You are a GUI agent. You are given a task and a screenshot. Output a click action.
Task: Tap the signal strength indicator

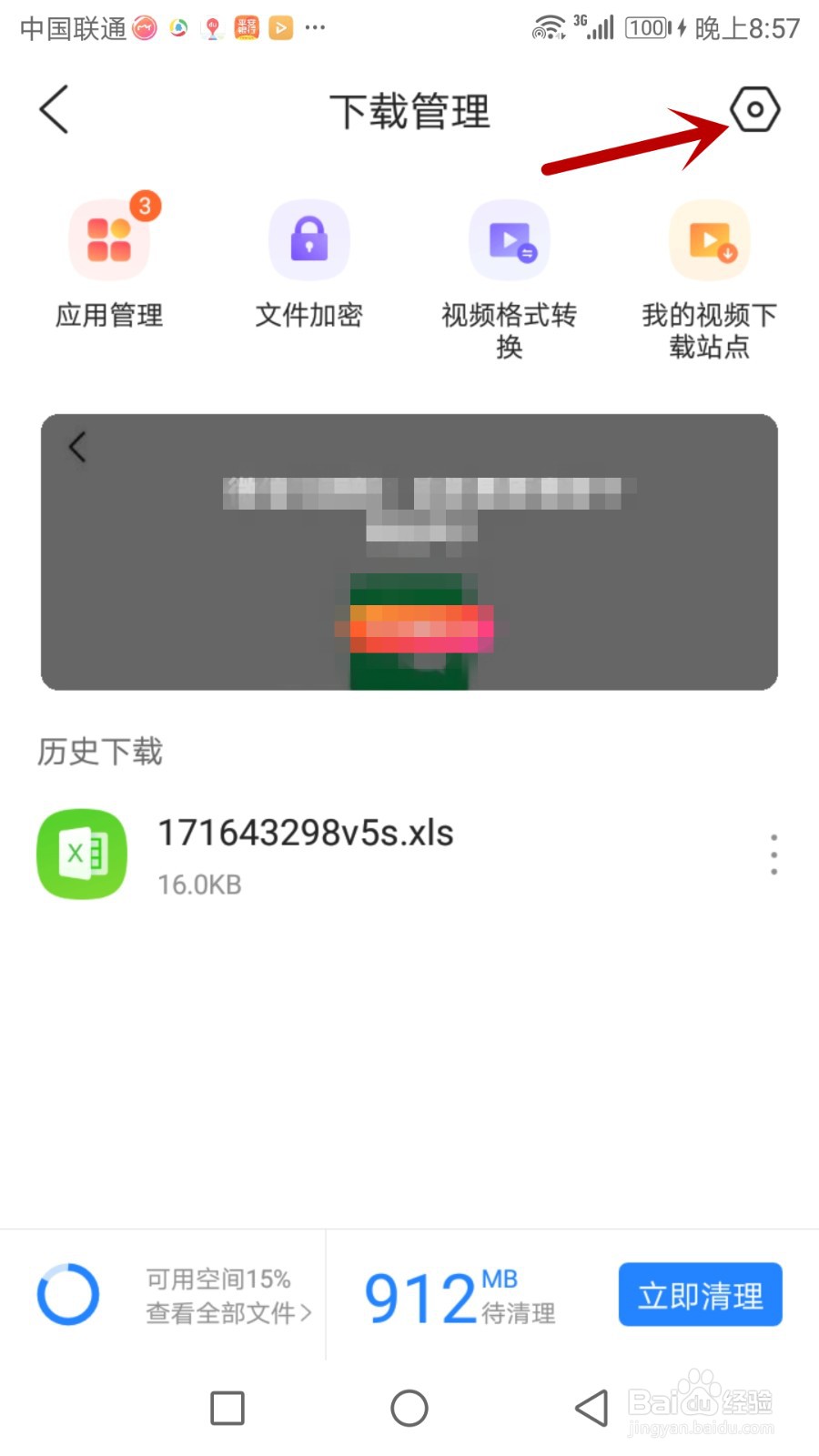pyautogui.click(x=598, y=27)
